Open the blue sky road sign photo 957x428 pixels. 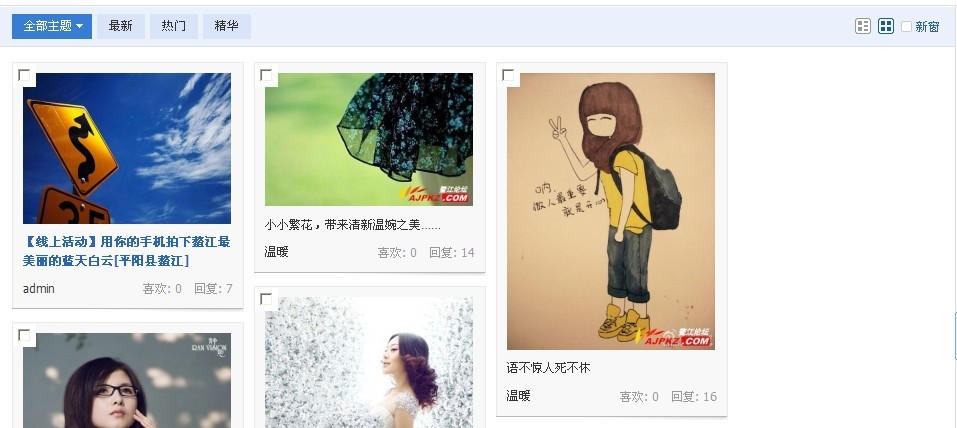pyautogui.click(x=127, y=148)
